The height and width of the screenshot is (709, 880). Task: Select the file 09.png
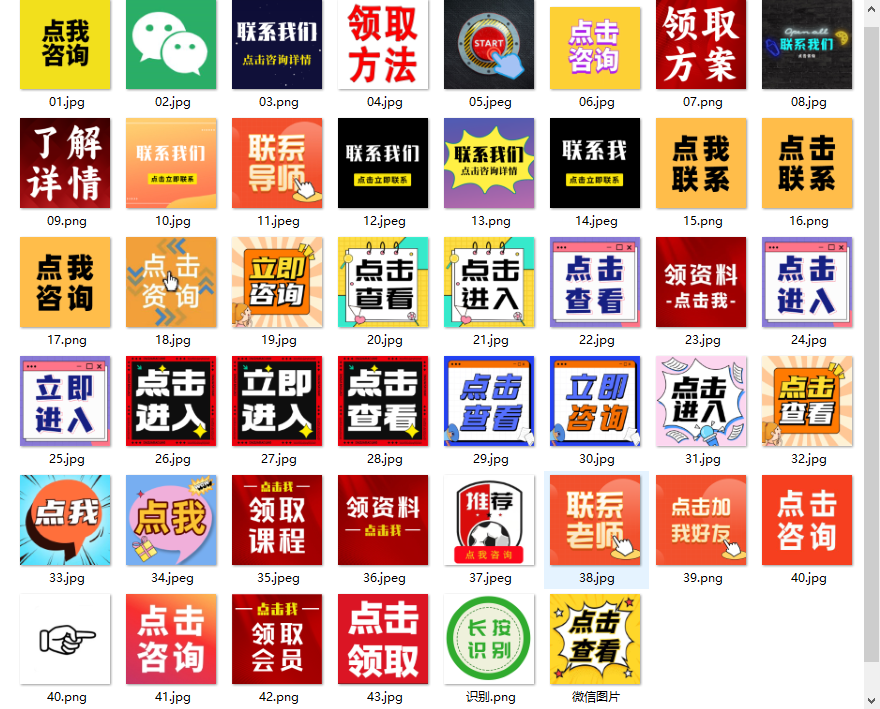[65, 163]
